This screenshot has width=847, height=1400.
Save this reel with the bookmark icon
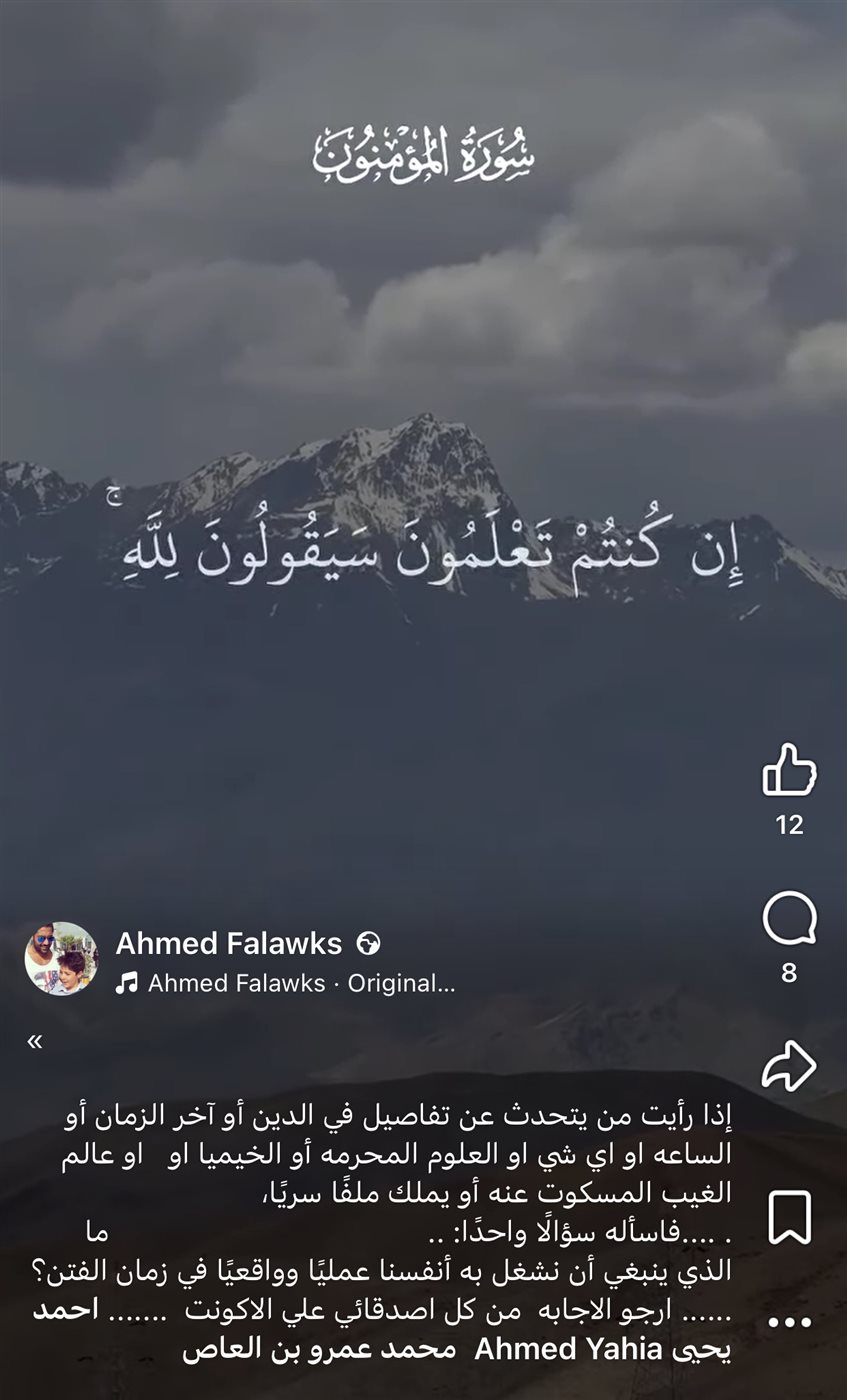(789, 1217)
